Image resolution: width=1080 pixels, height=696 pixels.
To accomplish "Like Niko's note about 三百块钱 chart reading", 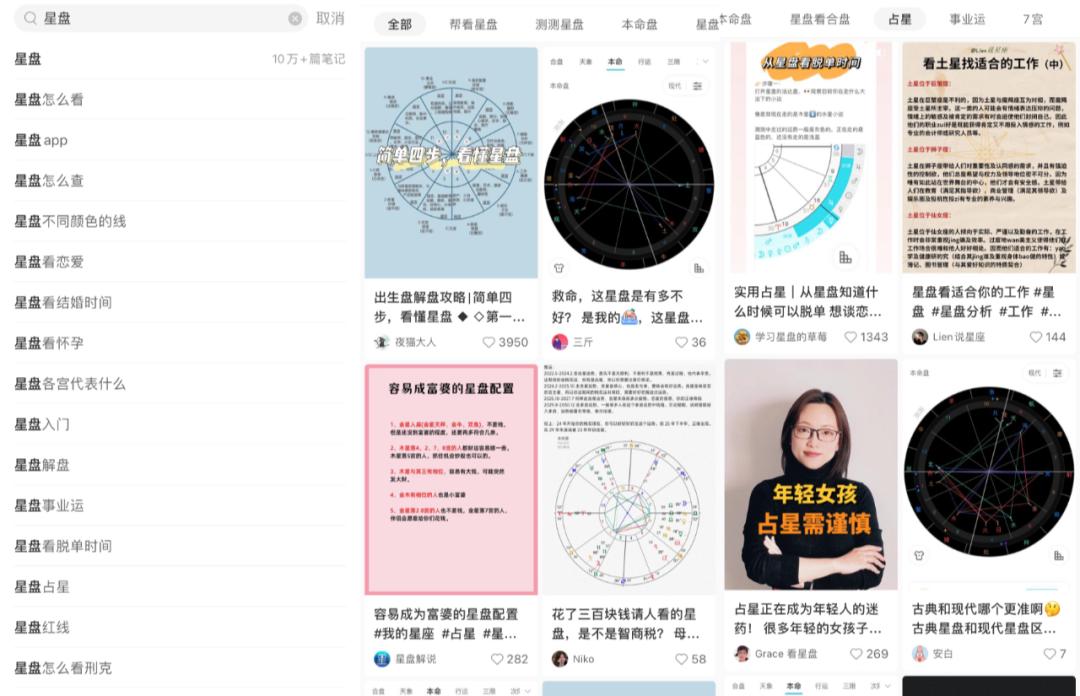I will point(690,659).
